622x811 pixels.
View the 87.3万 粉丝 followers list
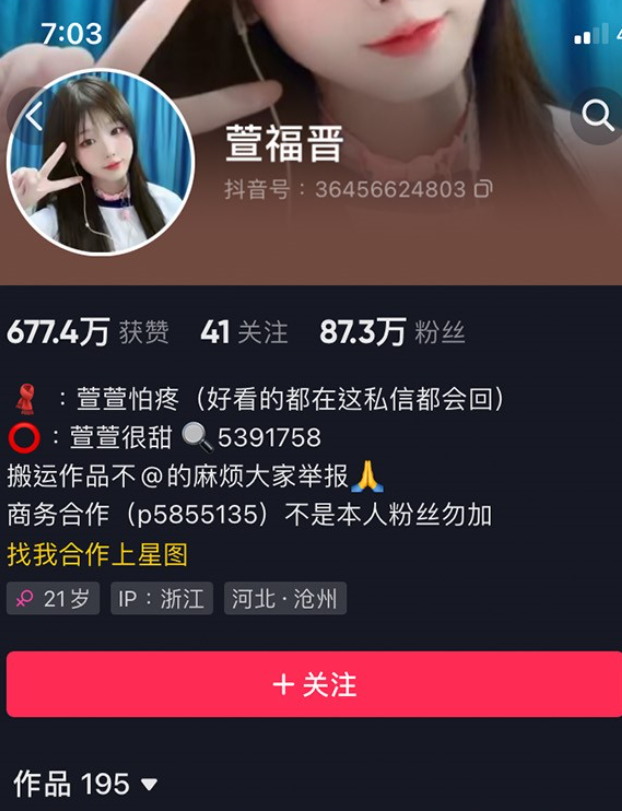pos(392,333)
